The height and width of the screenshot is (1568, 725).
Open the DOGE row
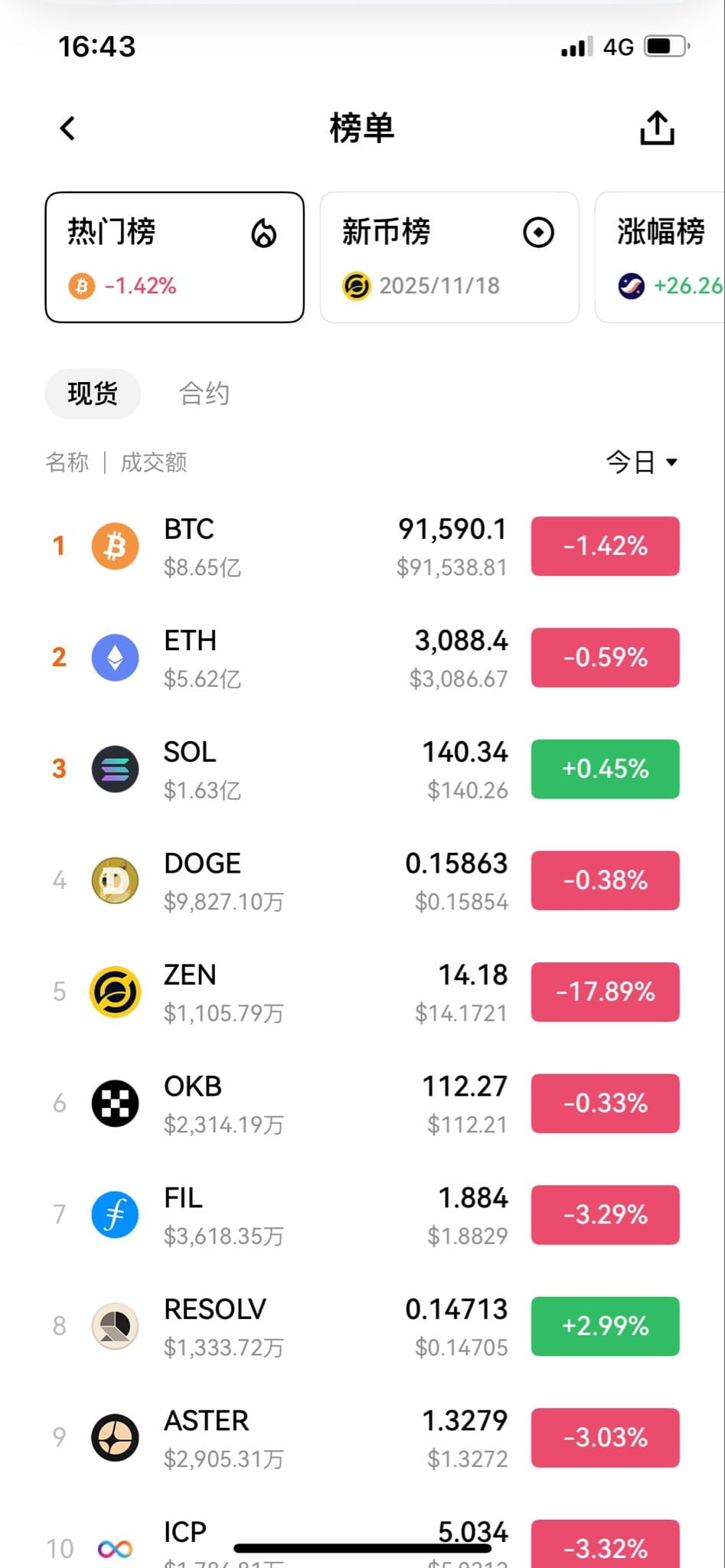306,880
